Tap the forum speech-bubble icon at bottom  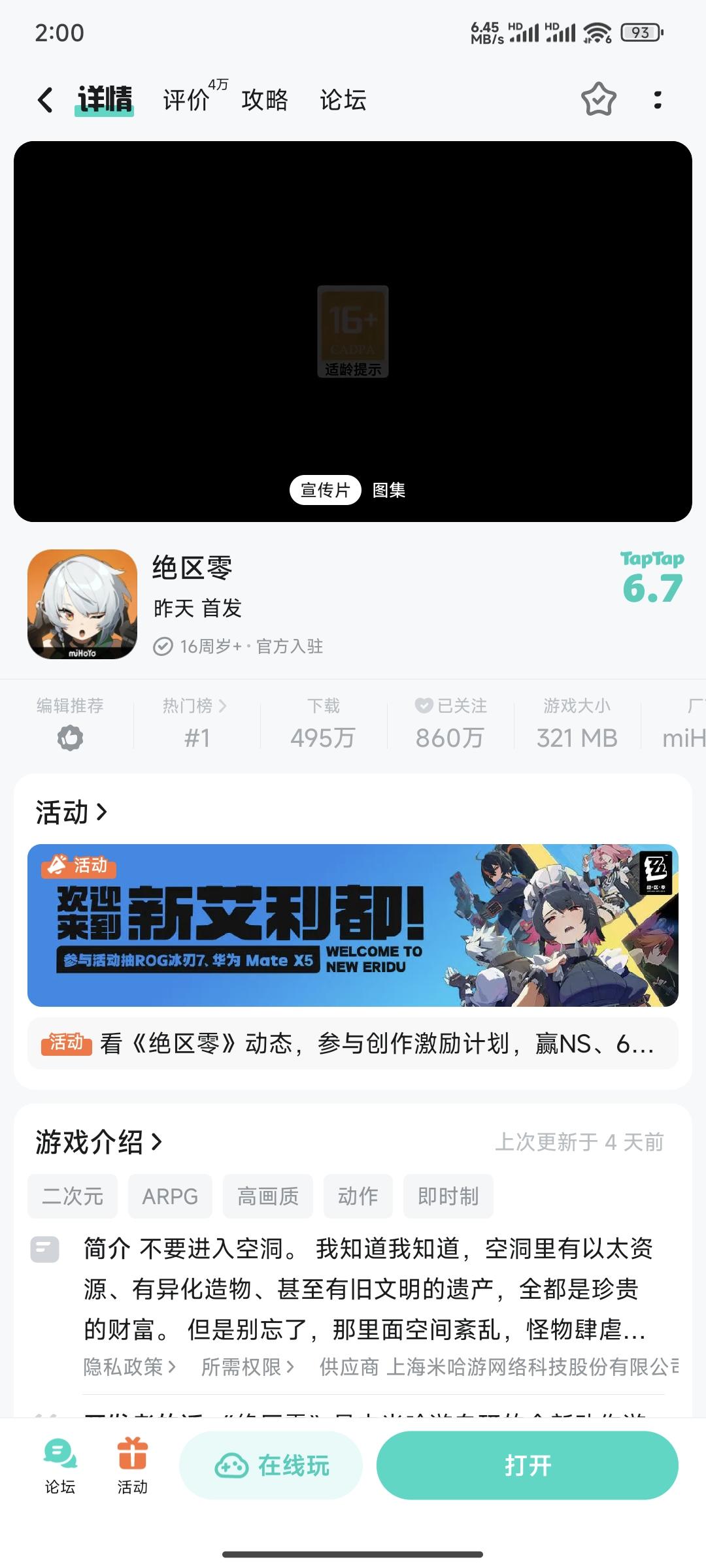59,1452
